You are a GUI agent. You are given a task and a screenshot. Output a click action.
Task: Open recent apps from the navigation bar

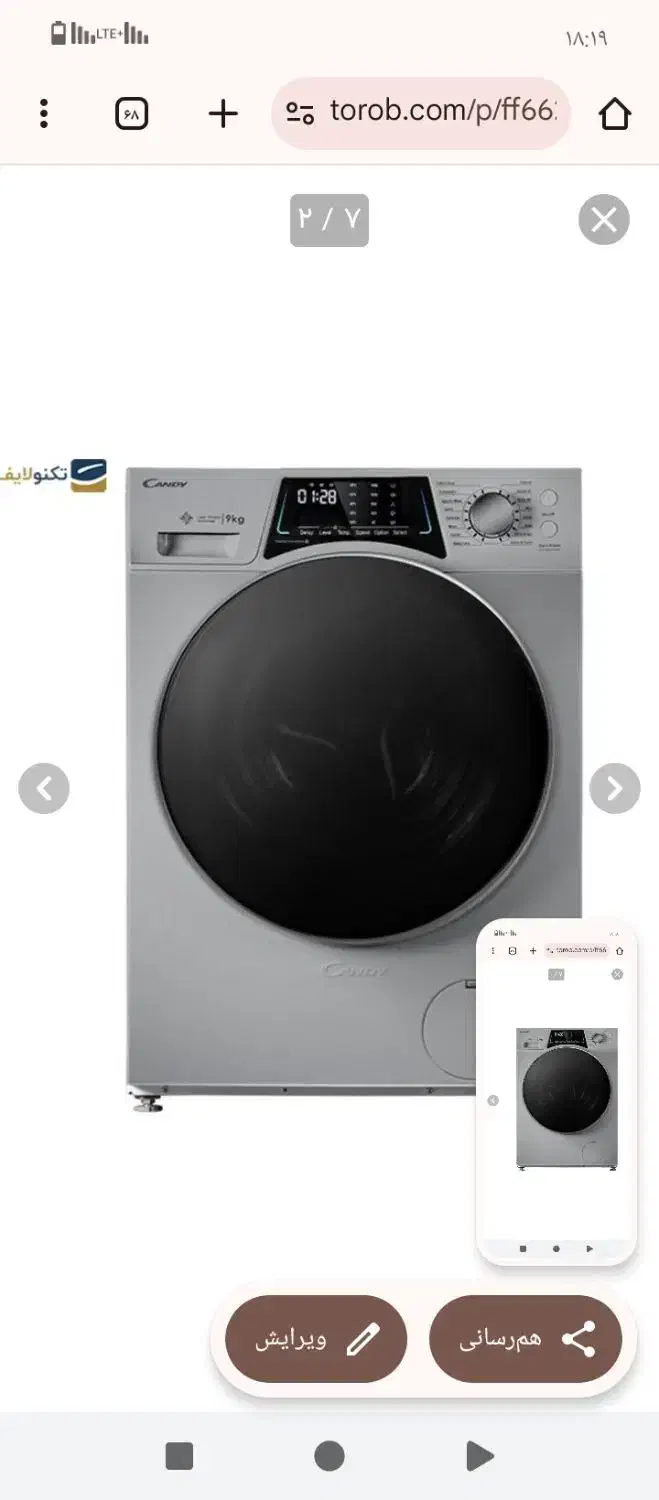179,1456
